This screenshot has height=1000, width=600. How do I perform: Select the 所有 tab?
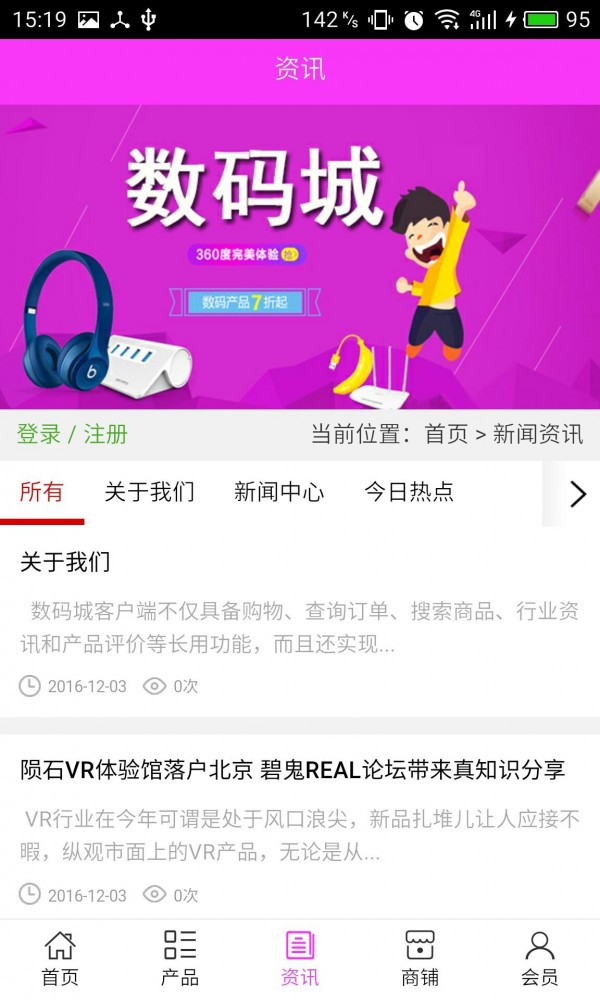[x=42, y=492]
